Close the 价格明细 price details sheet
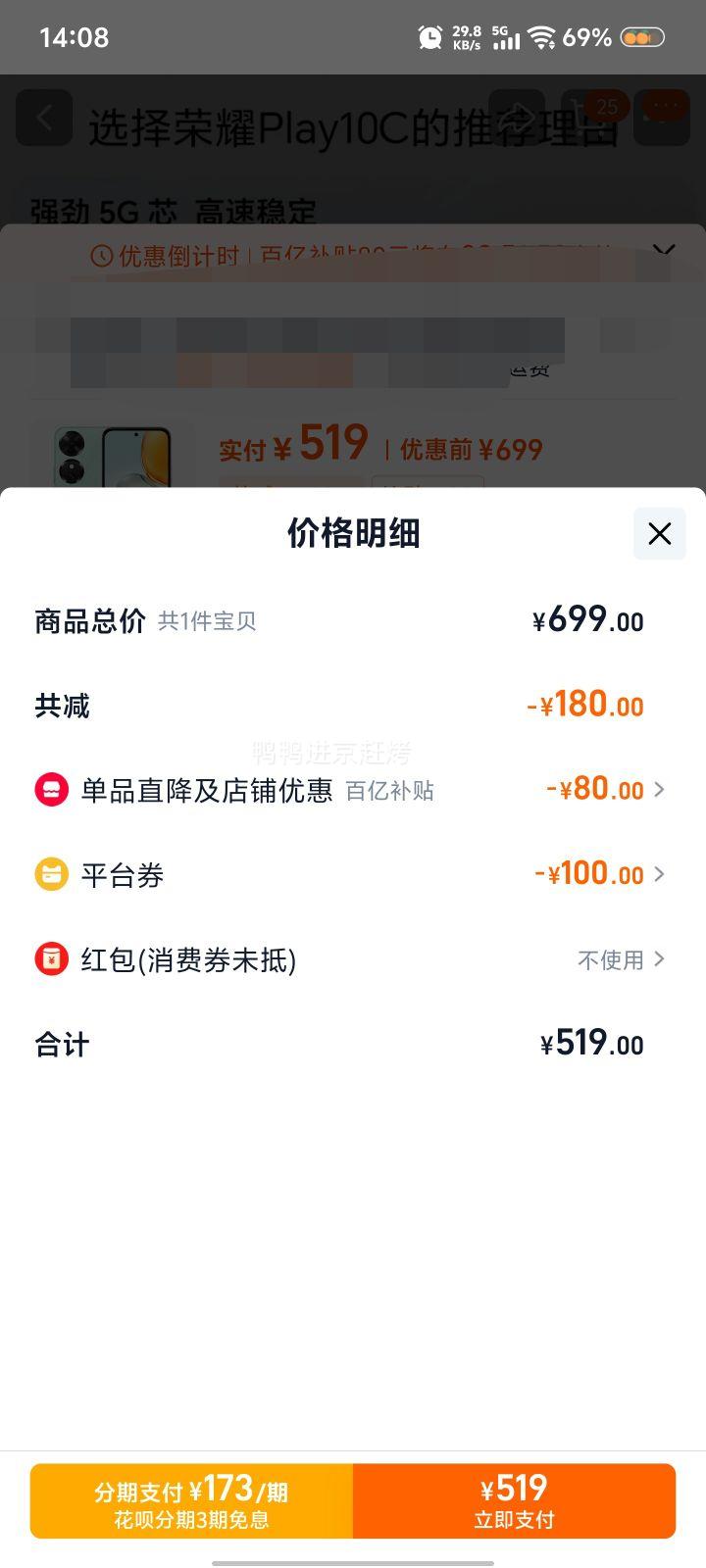Image resolution: width=706 pixels, height=1568 pixels. click(659, 533)
